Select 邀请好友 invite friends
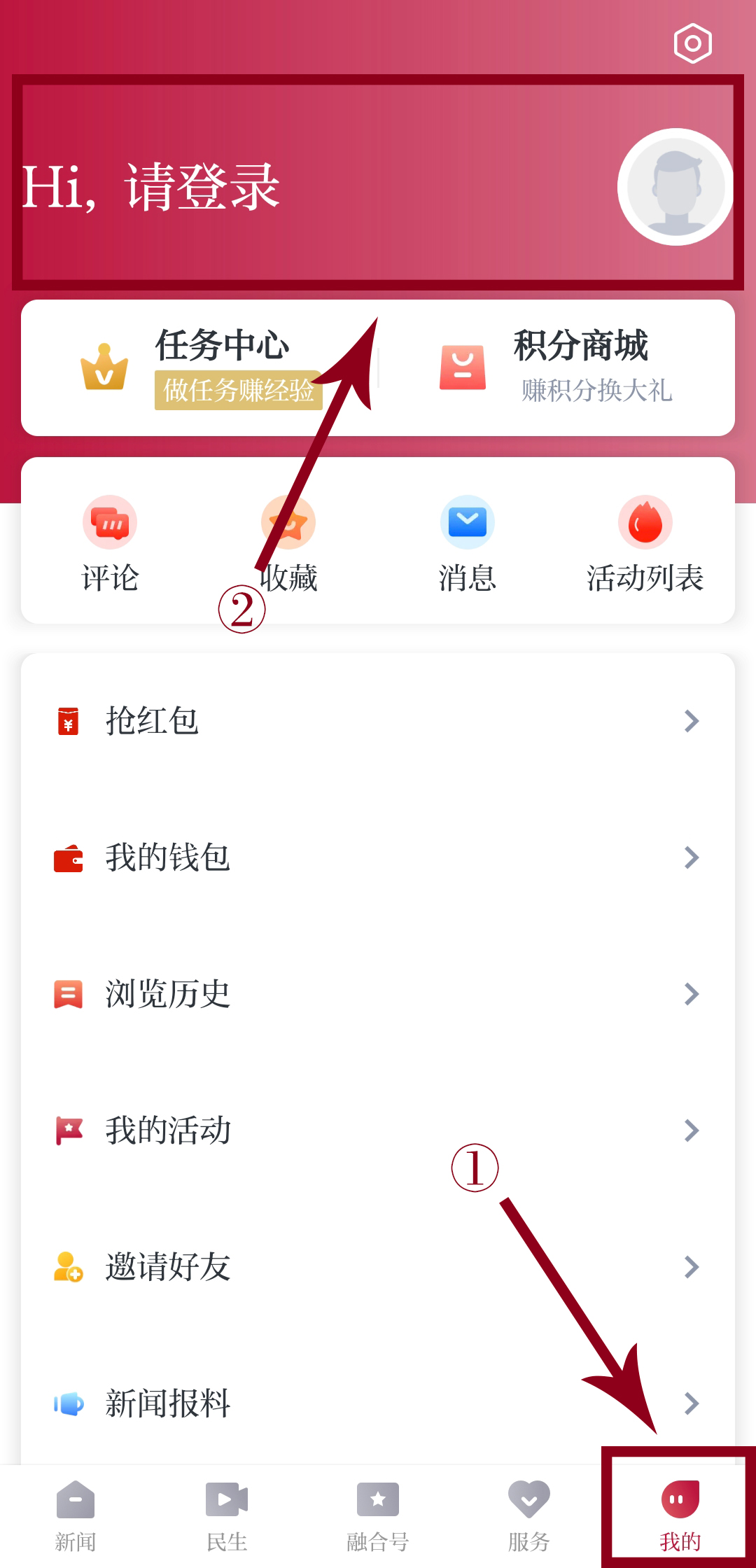The height and width of the screenshot is (1568, 756). pyautogui.click(x=378, y=1267)
